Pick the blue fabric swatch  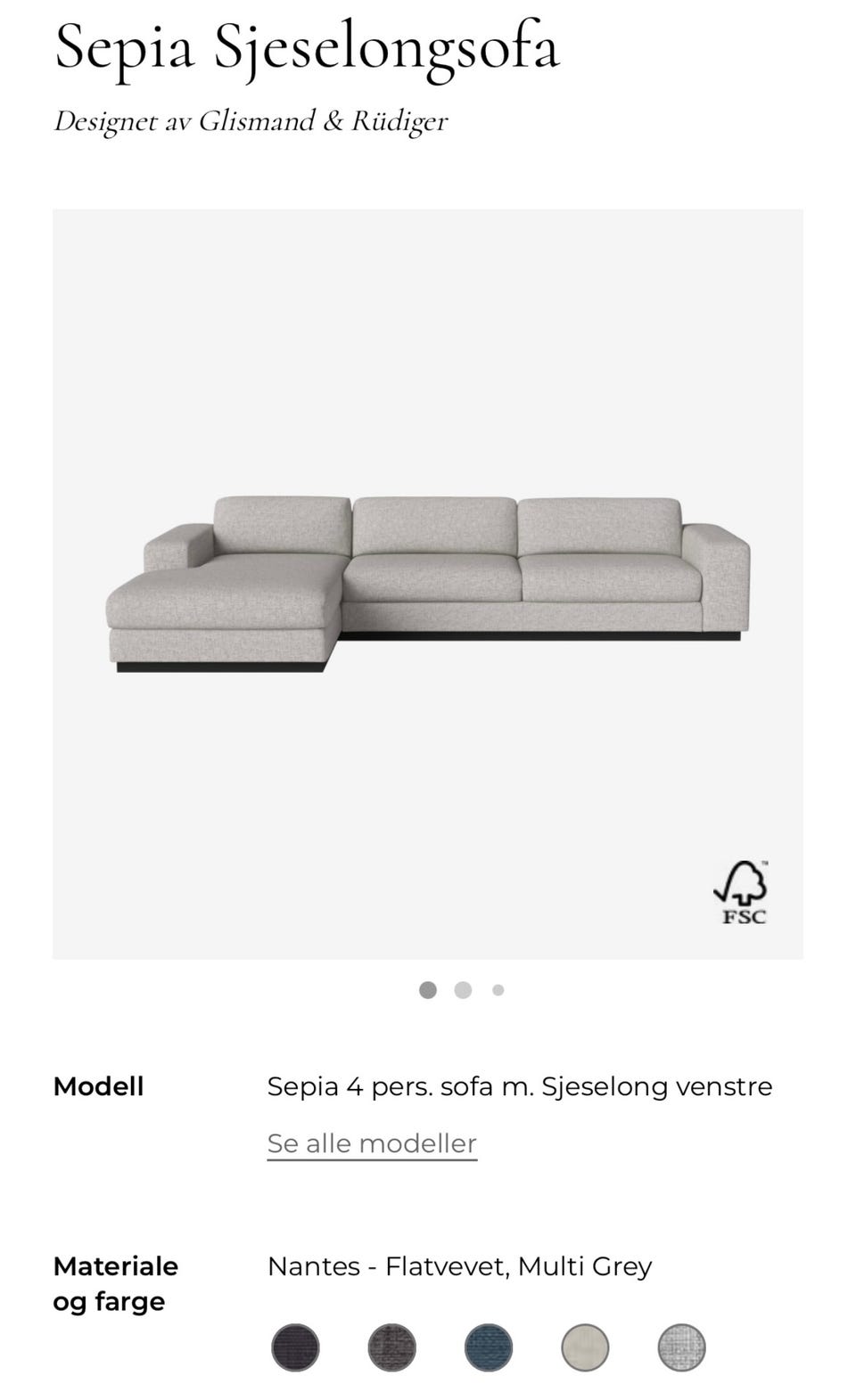pyautogui.click(x=489, y=1347)
